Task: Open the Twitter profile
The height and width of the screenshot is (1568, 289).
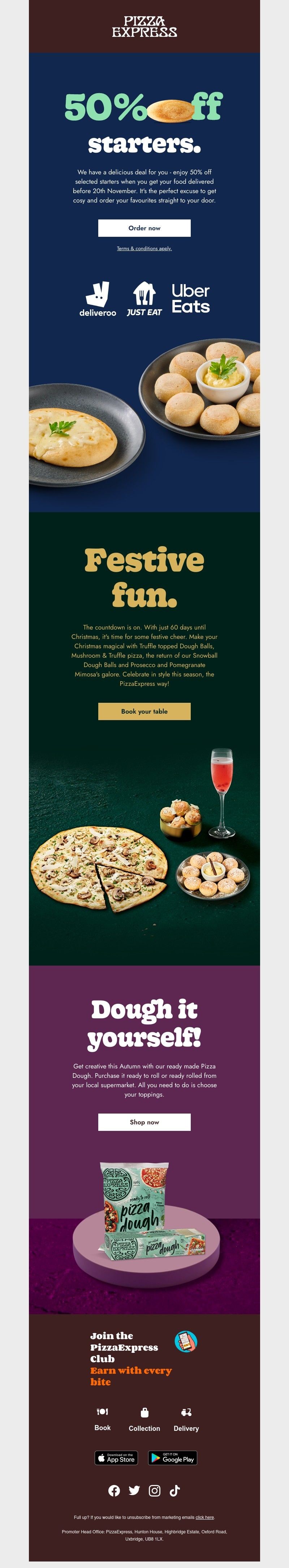Action: 134,1490
